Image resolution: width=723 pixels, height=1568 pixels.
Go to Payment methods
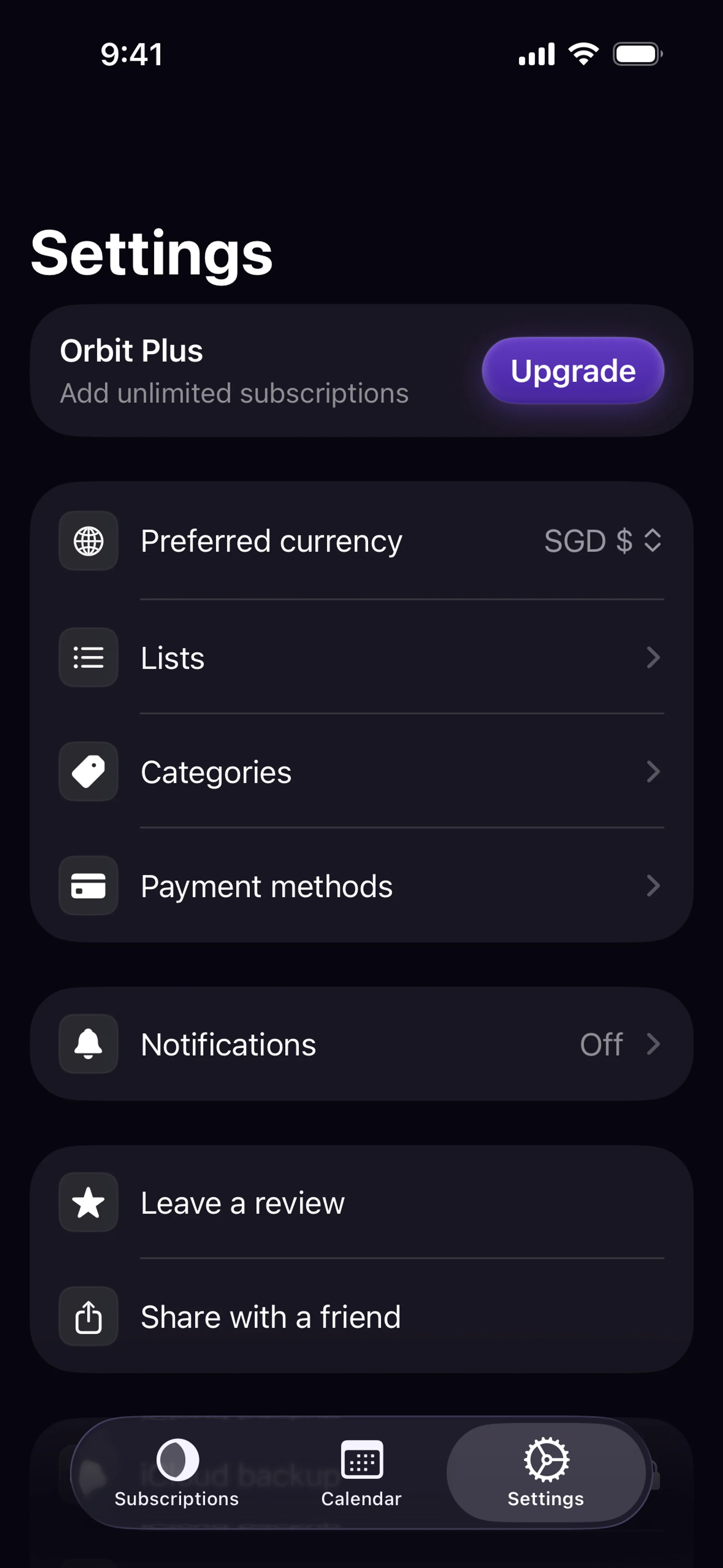361,886
